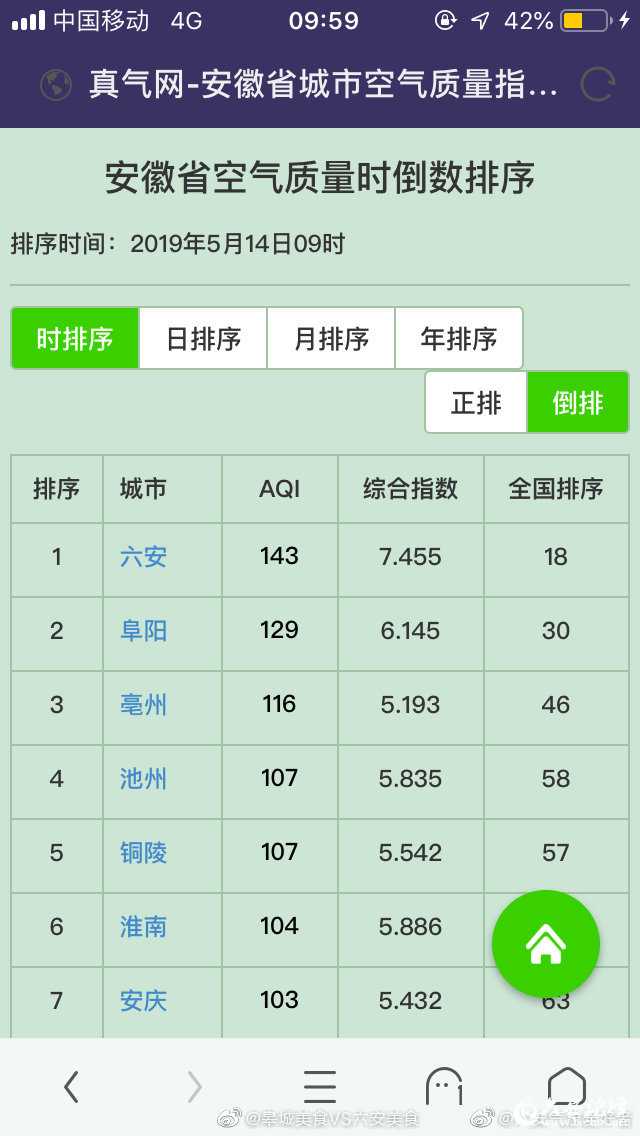Open the 铜陵 city link
The image size is (640, 1136).
143,853
